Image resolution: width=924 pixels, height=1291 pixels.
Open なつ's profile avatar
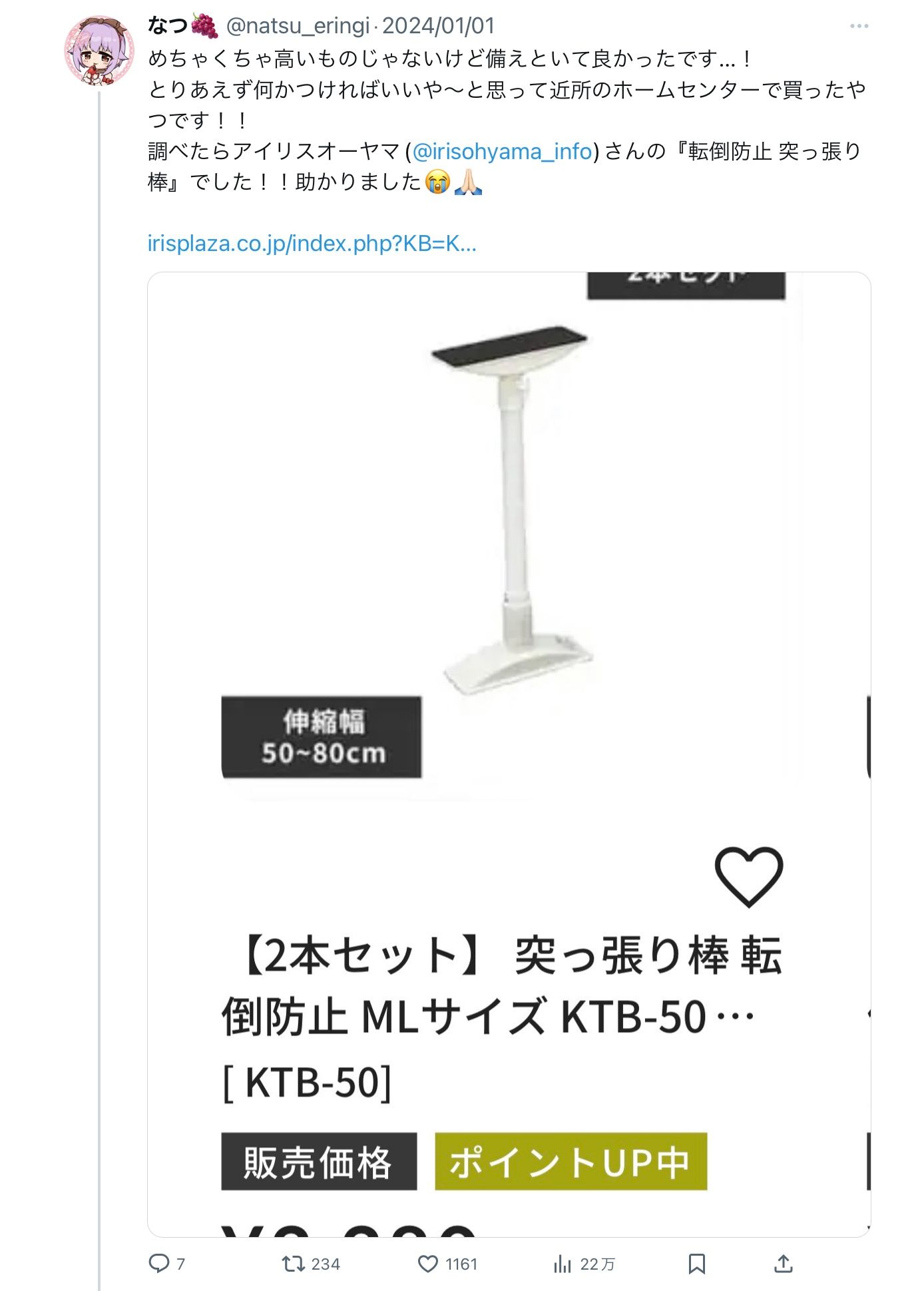pyautogui.click(x=99, y=51)
